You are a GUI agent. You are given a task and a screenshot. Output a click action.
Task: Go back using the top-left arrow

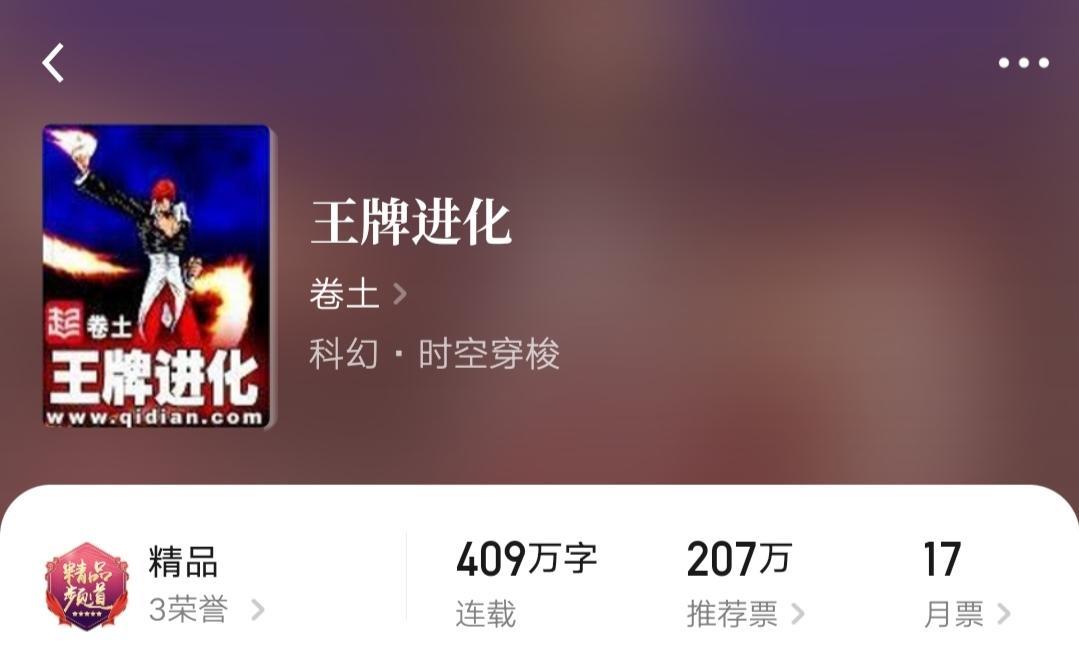coord(53,63)
